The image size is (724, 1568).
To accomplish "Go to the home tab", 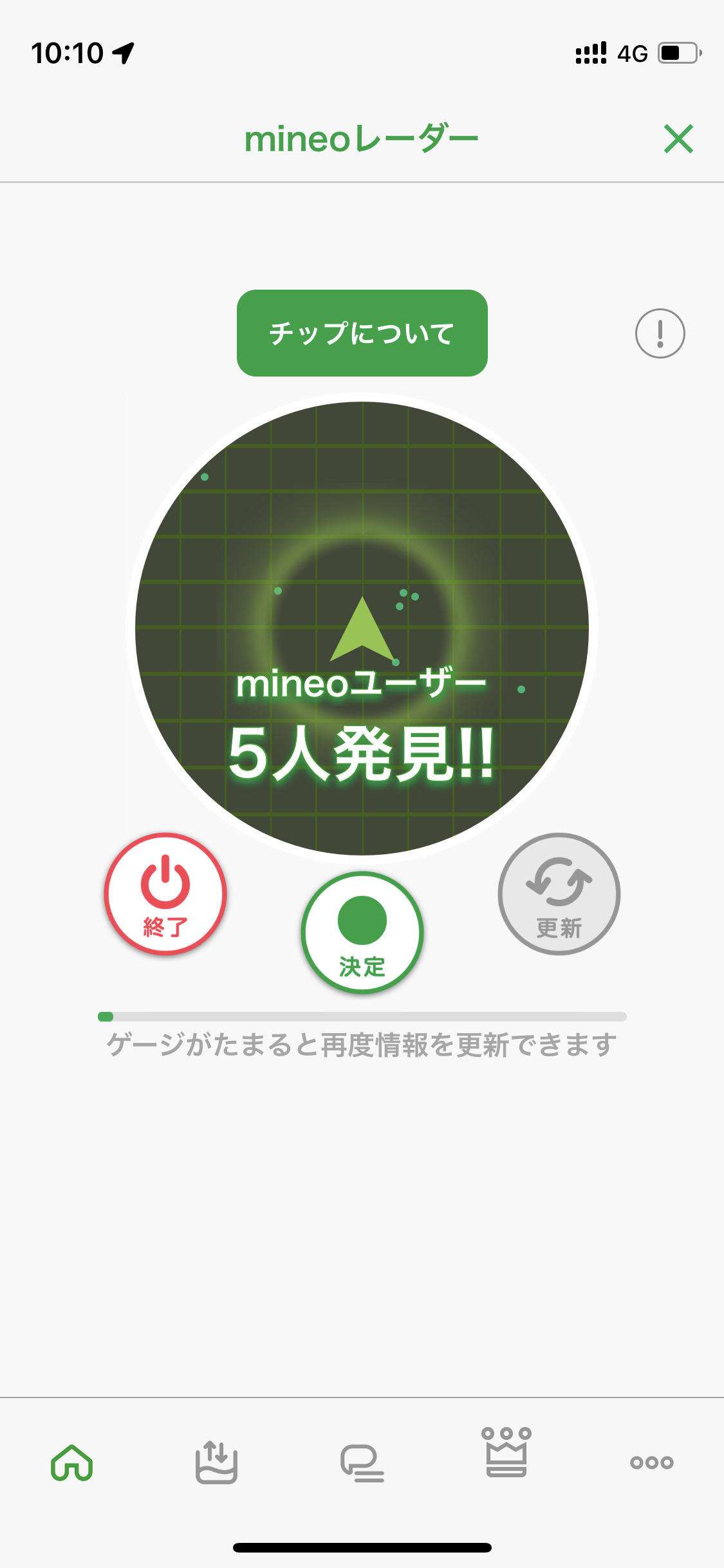I will coord(72,1462).
